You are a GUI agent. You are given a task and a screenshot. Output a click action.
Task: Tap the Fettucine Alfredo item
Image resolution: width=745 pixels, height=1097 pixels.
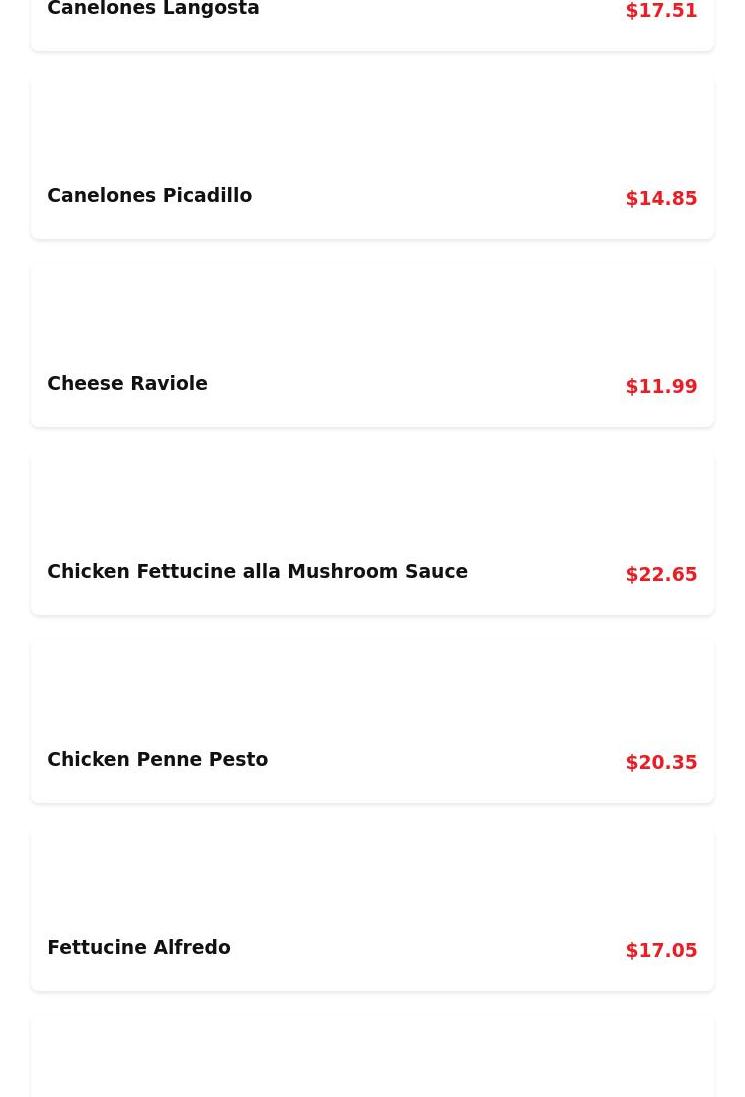(x=139, y=947)
